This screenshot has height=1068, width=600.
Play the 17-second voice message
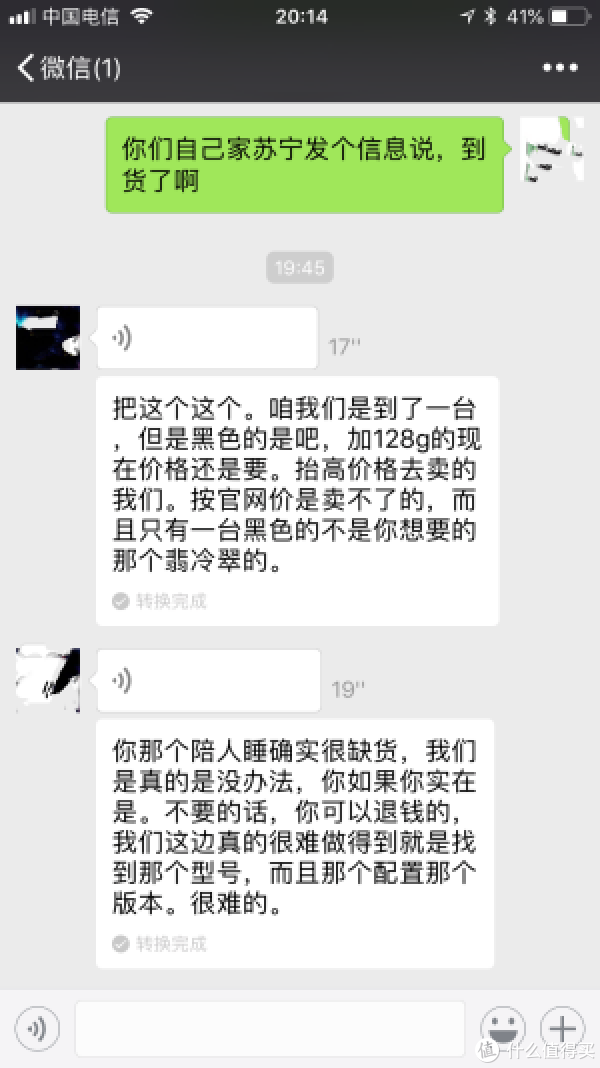click(x=207, y=338)
